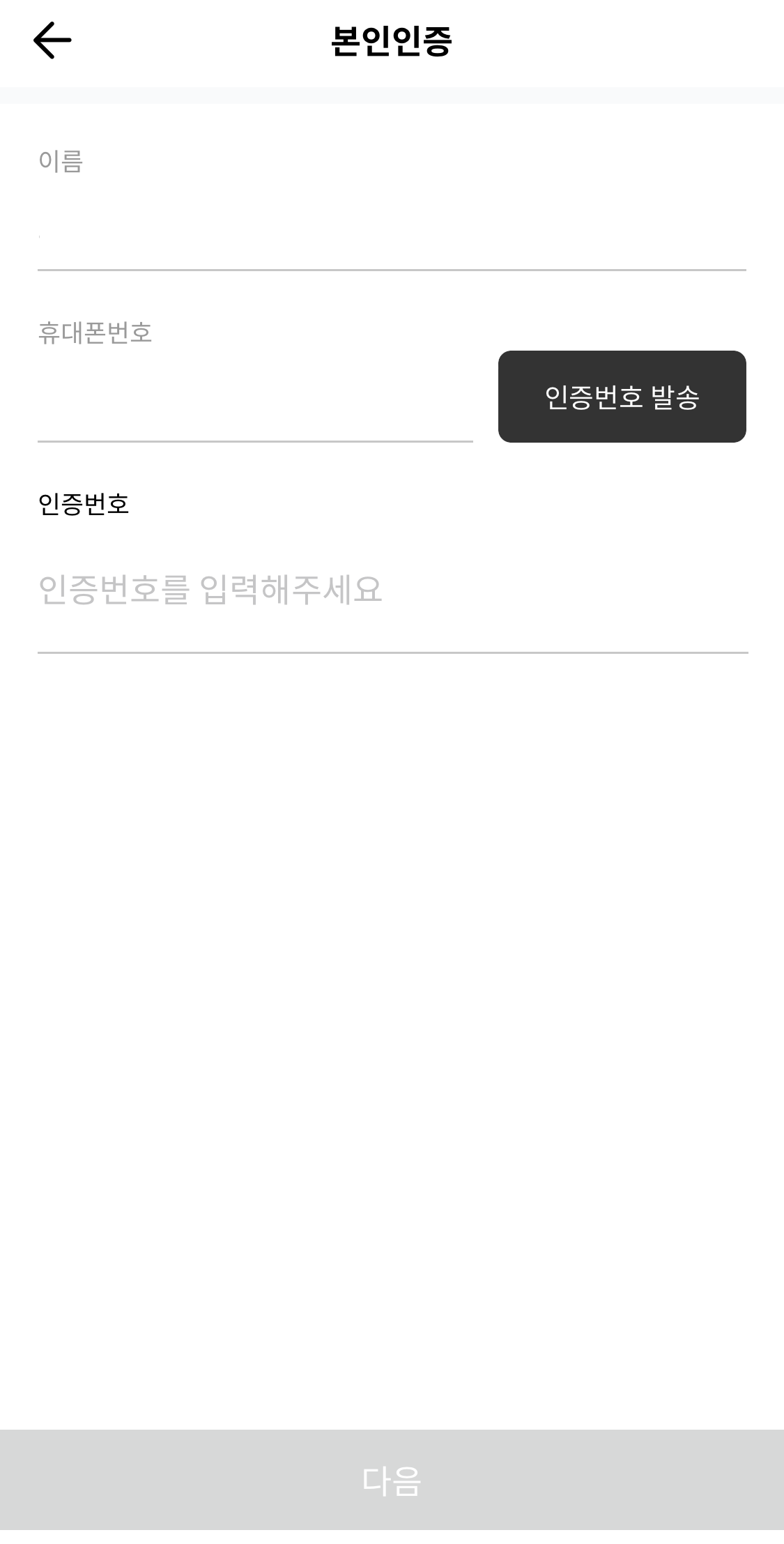Click the 인증번호 발송 button
784x1544 pixels.
click(x=622, y=396)
